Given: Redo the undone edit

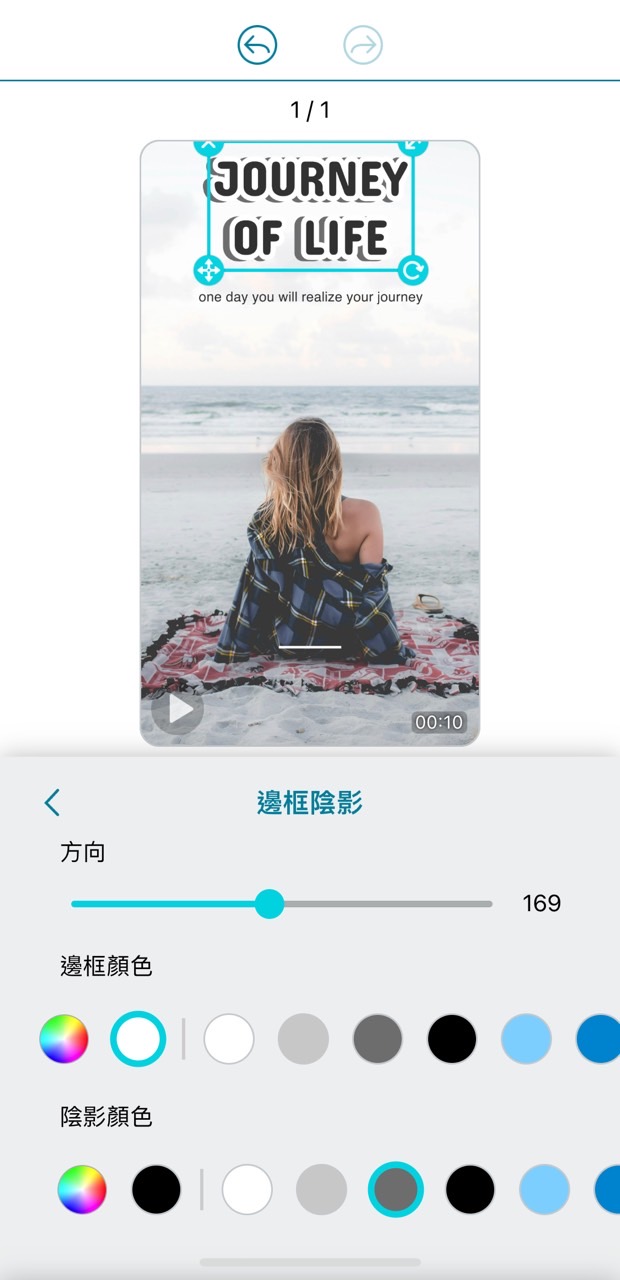Looking at the screenshot, I should point(363,45).
